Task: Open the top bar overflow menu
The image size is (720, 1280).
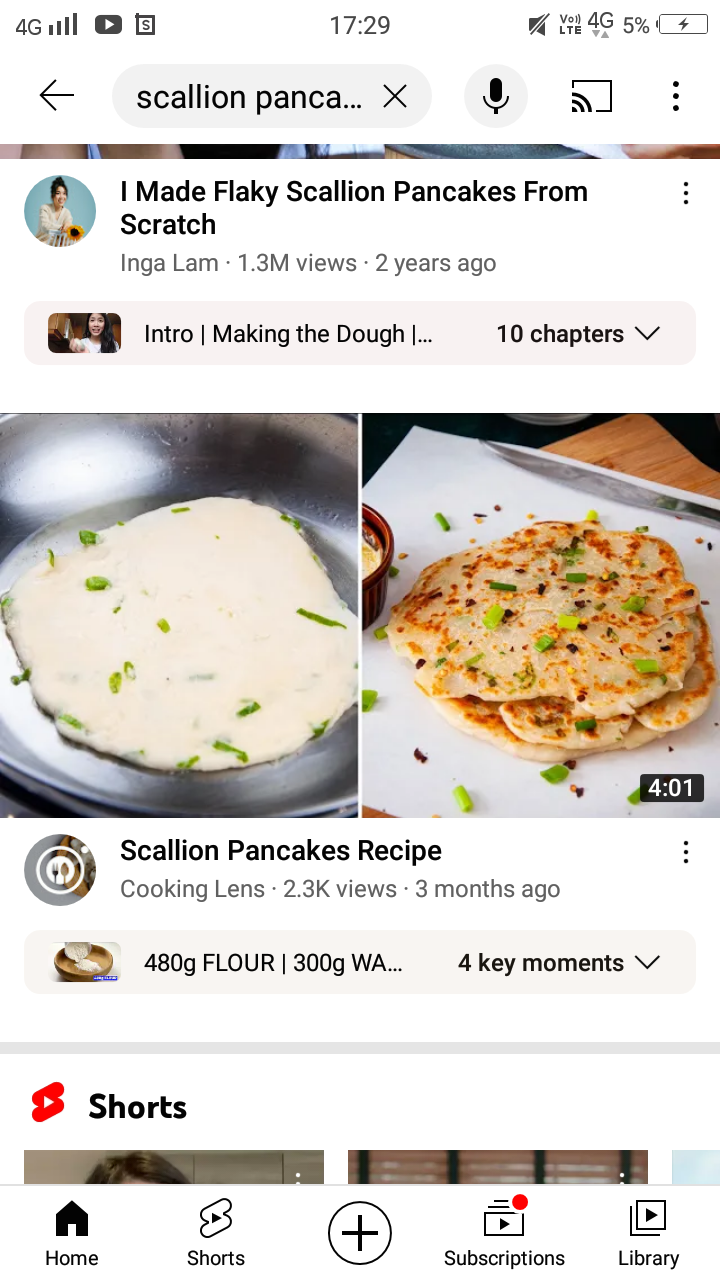Action: pyautogui.click(x=676, y=96)
